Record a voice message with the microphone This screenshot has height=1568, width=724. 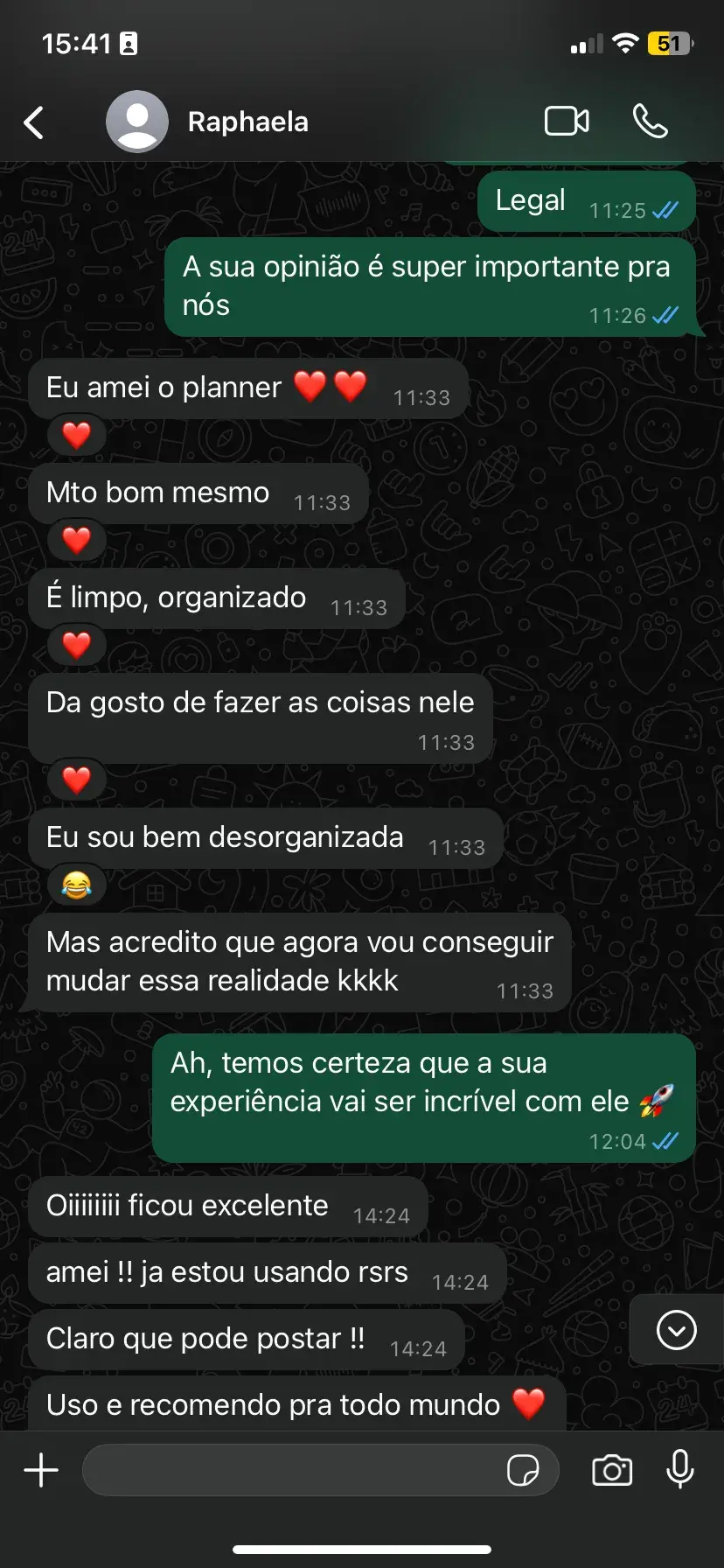[679, 1470]
